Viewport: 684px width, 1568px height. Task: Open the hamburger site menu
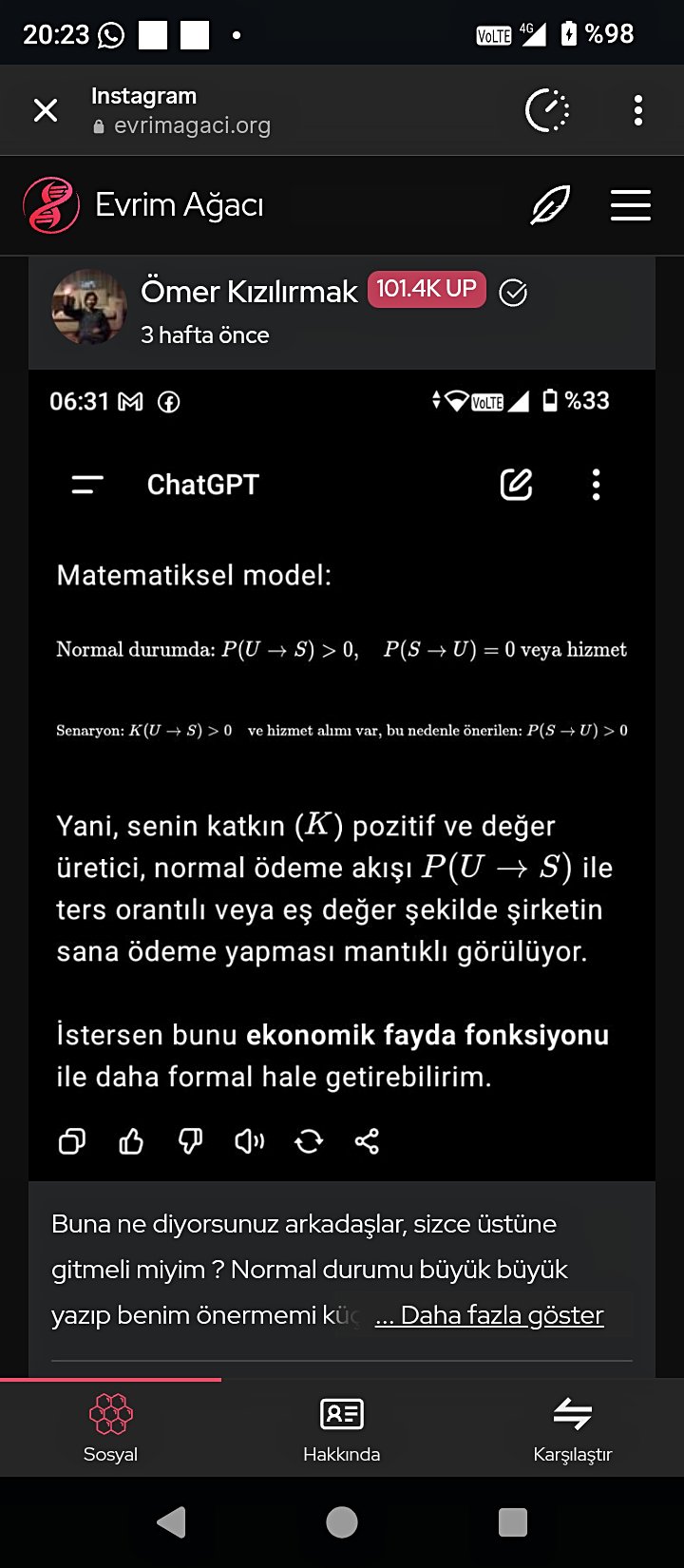coord(631,205)
